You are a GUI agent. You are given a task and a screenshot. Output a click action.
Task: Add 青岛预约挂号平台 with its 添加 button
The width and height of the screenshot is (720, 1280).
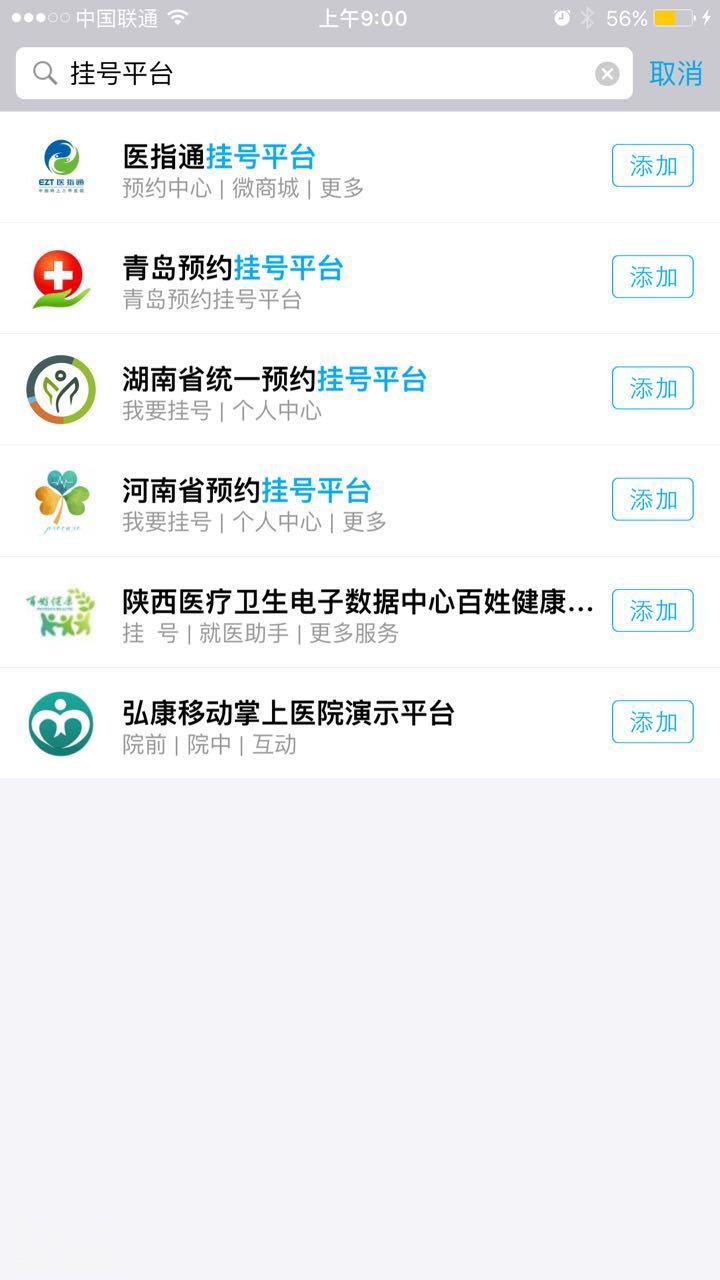click(653, 277)
